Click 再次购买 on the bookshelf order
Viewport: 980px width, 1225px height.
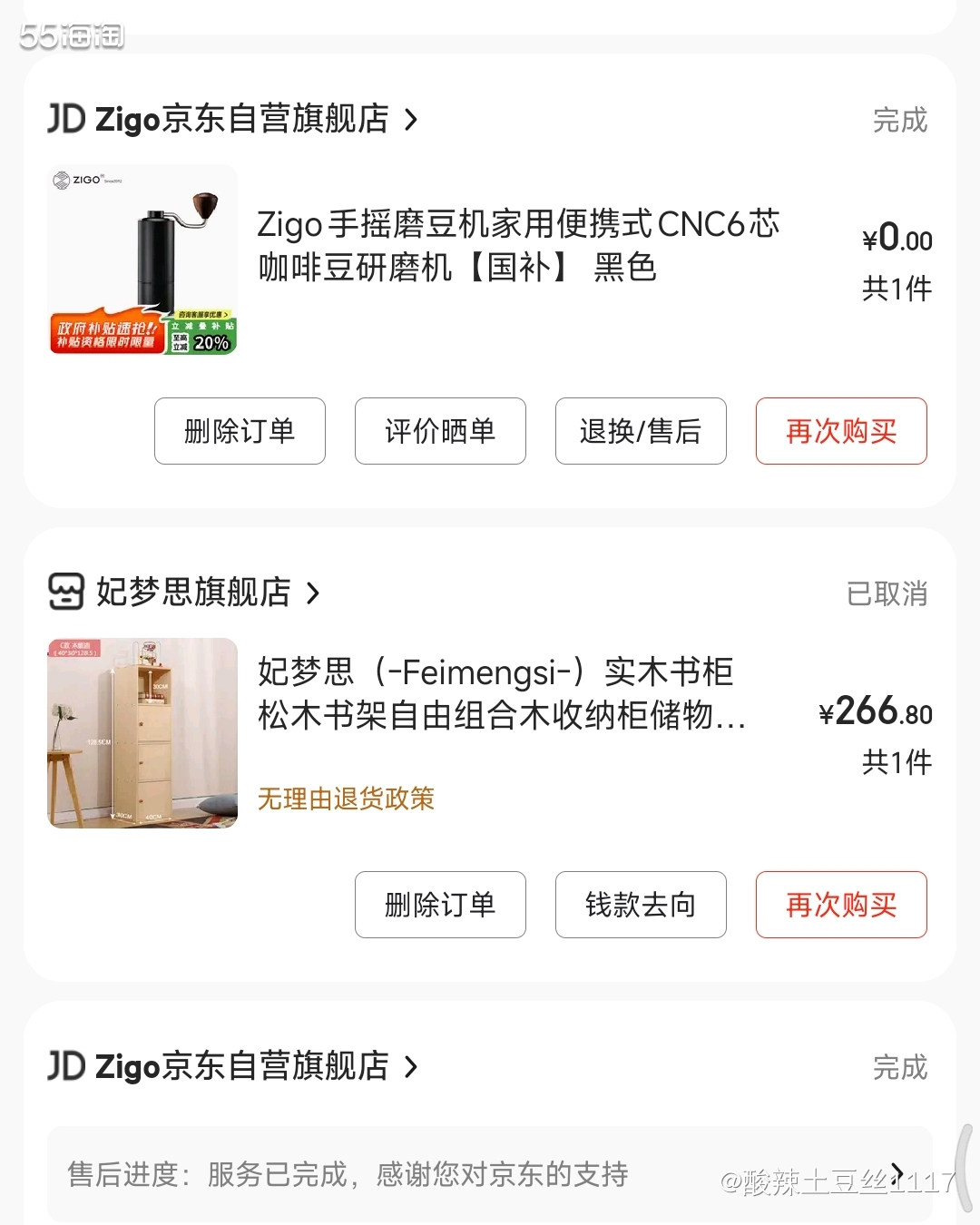click(x=840, y=905)
